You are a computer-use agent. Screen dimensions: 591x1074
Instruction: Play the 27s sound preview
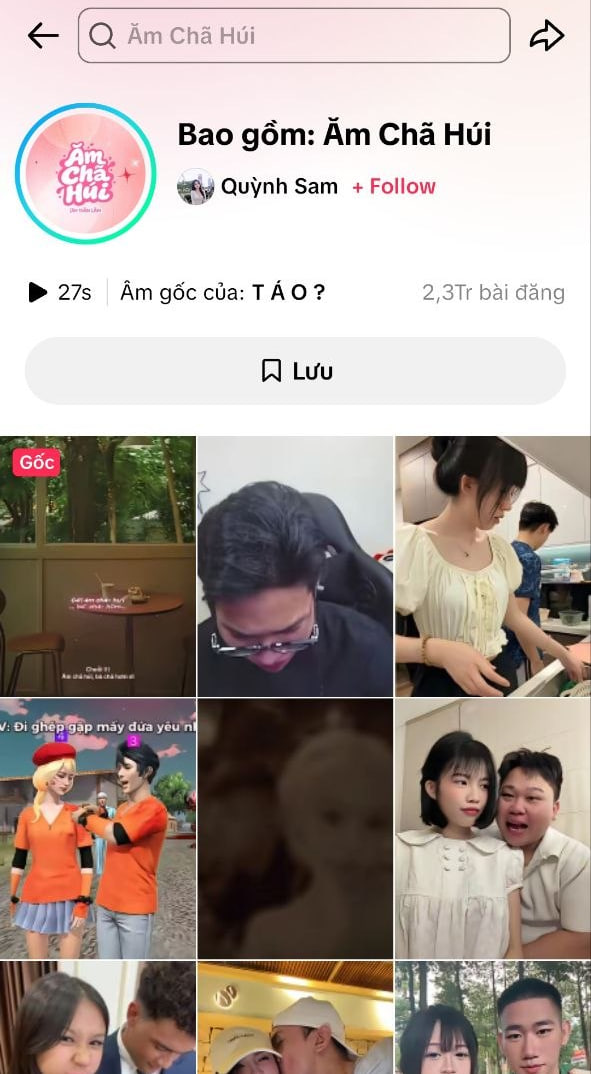click(60, 292)
